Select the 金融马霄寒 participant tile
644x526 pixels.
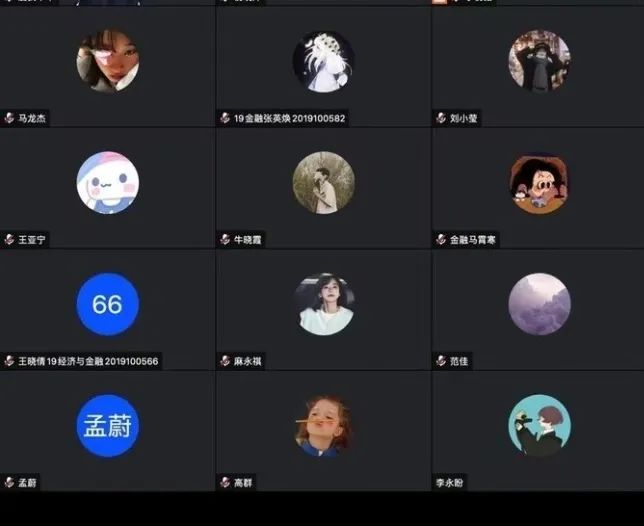tap(539, 187)
